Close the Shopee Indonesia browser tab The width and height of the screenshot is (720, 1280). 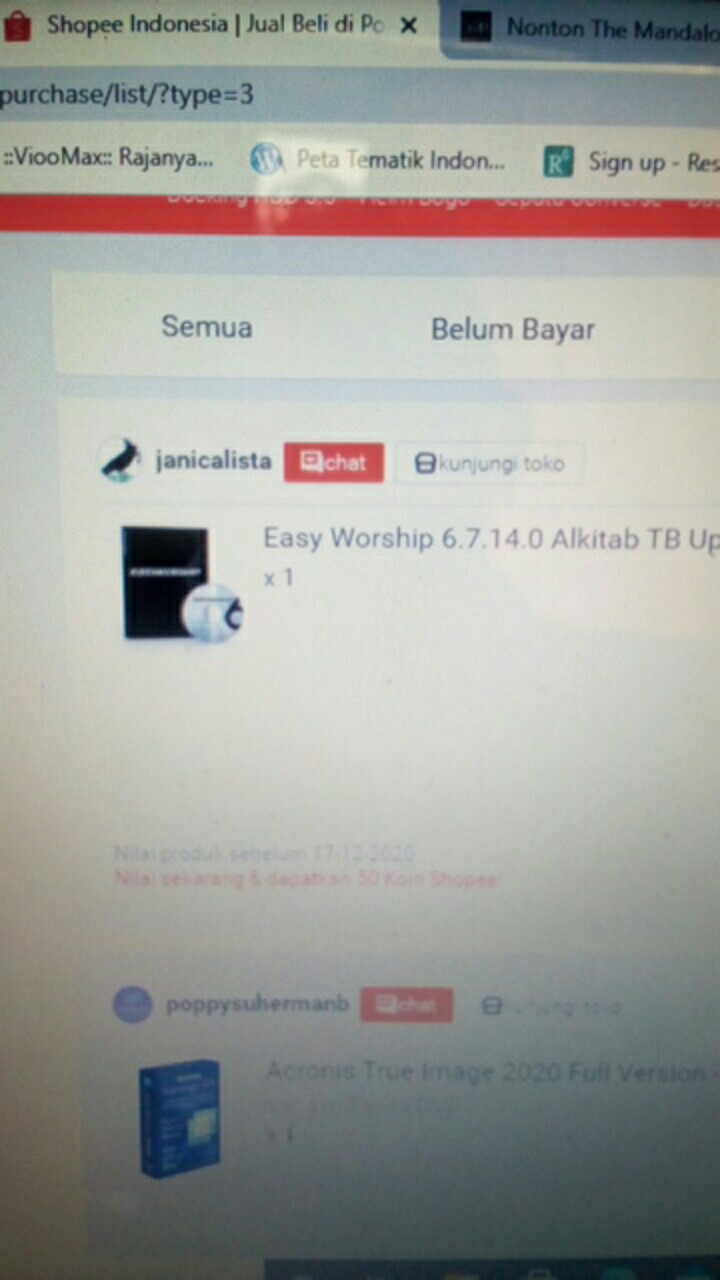click(x=408, y=26)
